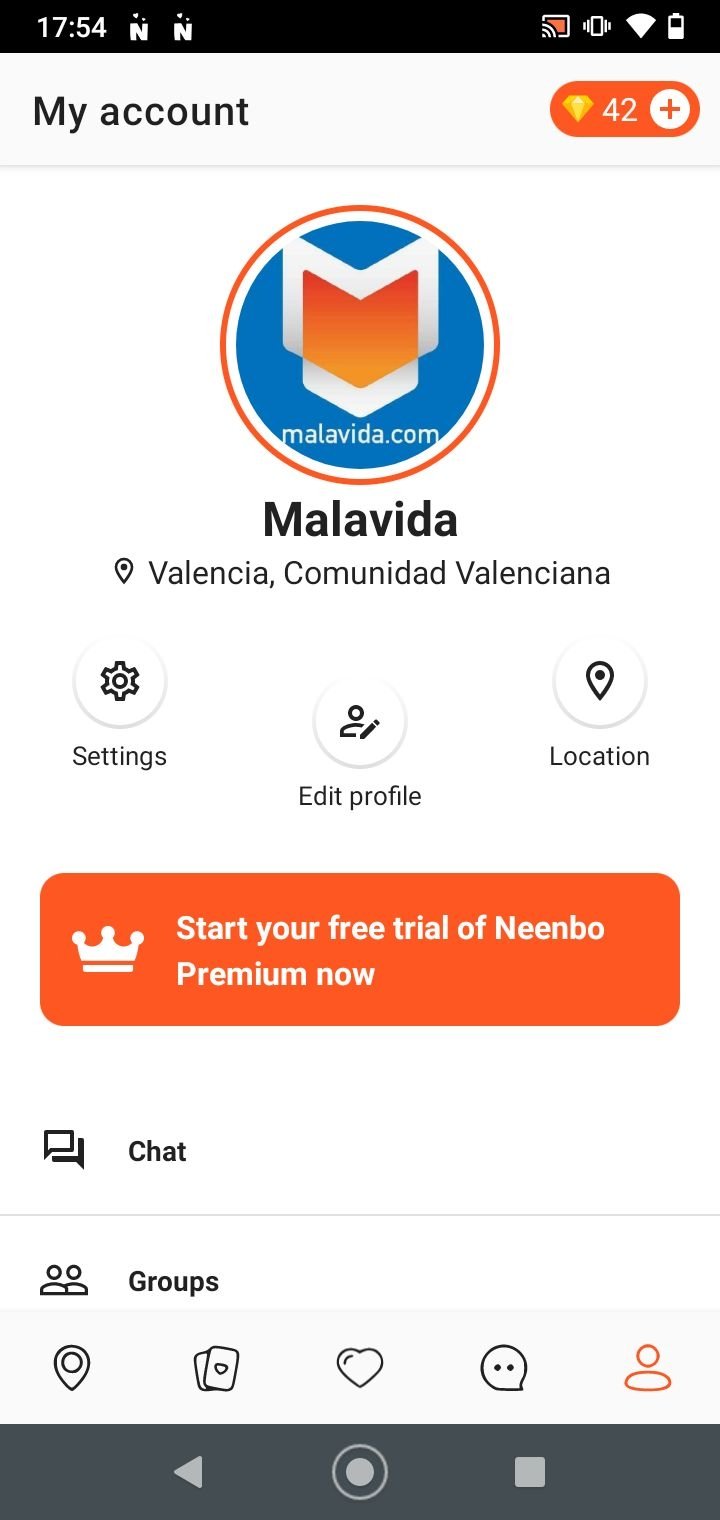720x1520 pixels.
Task: Start the Neenbo Premium free trial
Action: point(360,949)
